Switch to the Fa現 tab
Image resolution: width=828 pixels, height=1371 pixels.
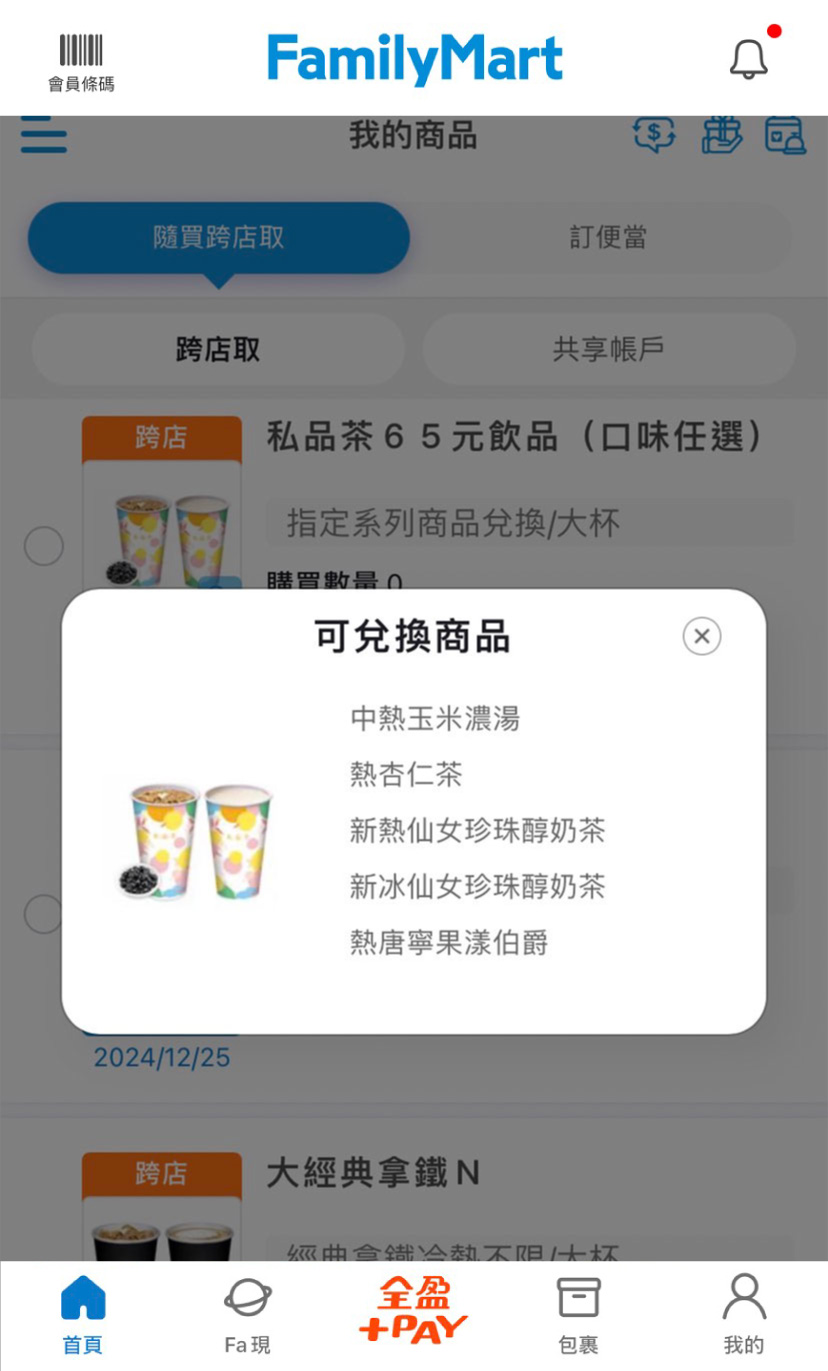247,1314
